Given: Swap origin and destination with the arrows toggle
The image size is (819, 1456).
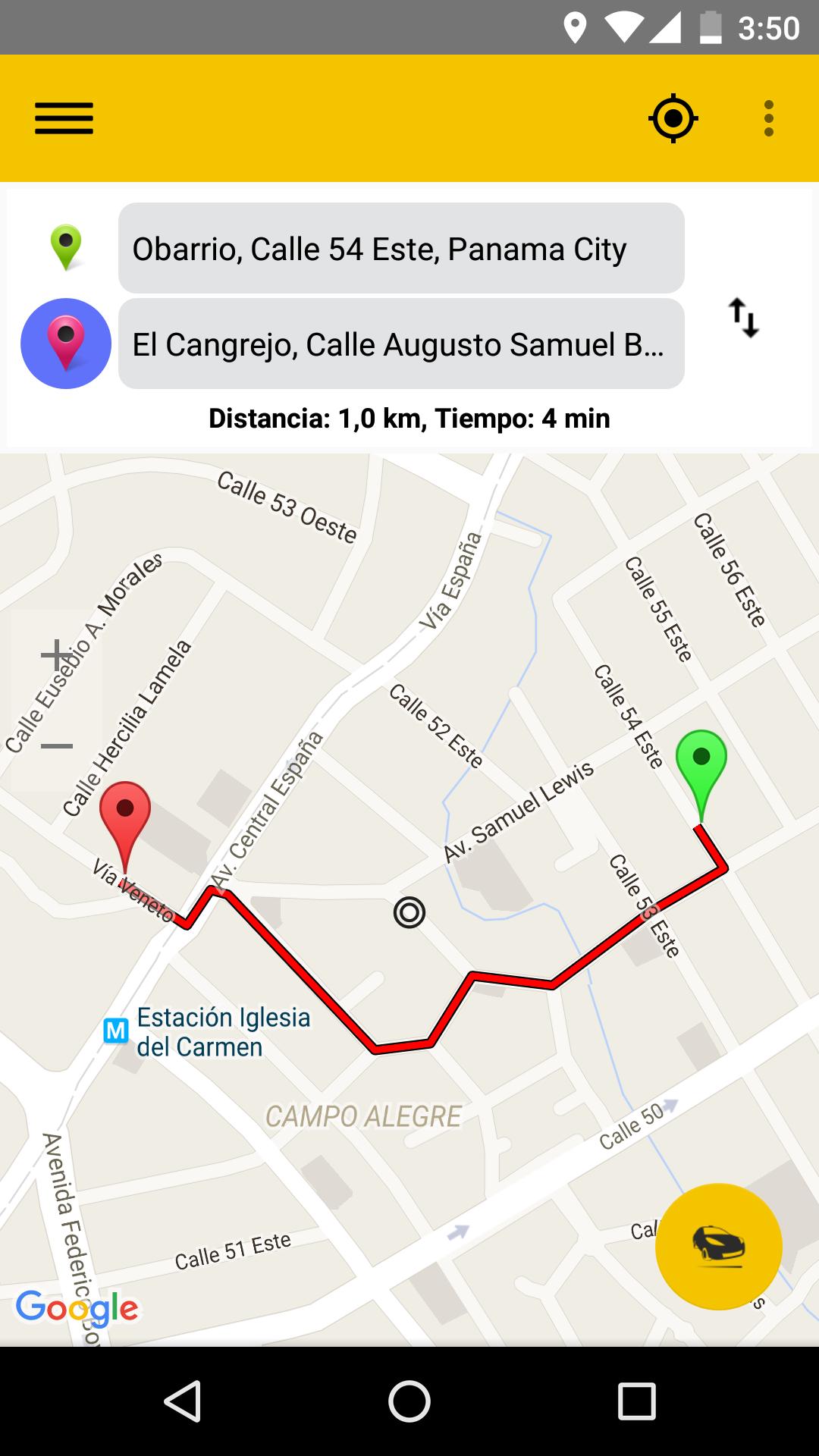Looking at the screenshot, I should pyautogui.click(x=744, y=318).
